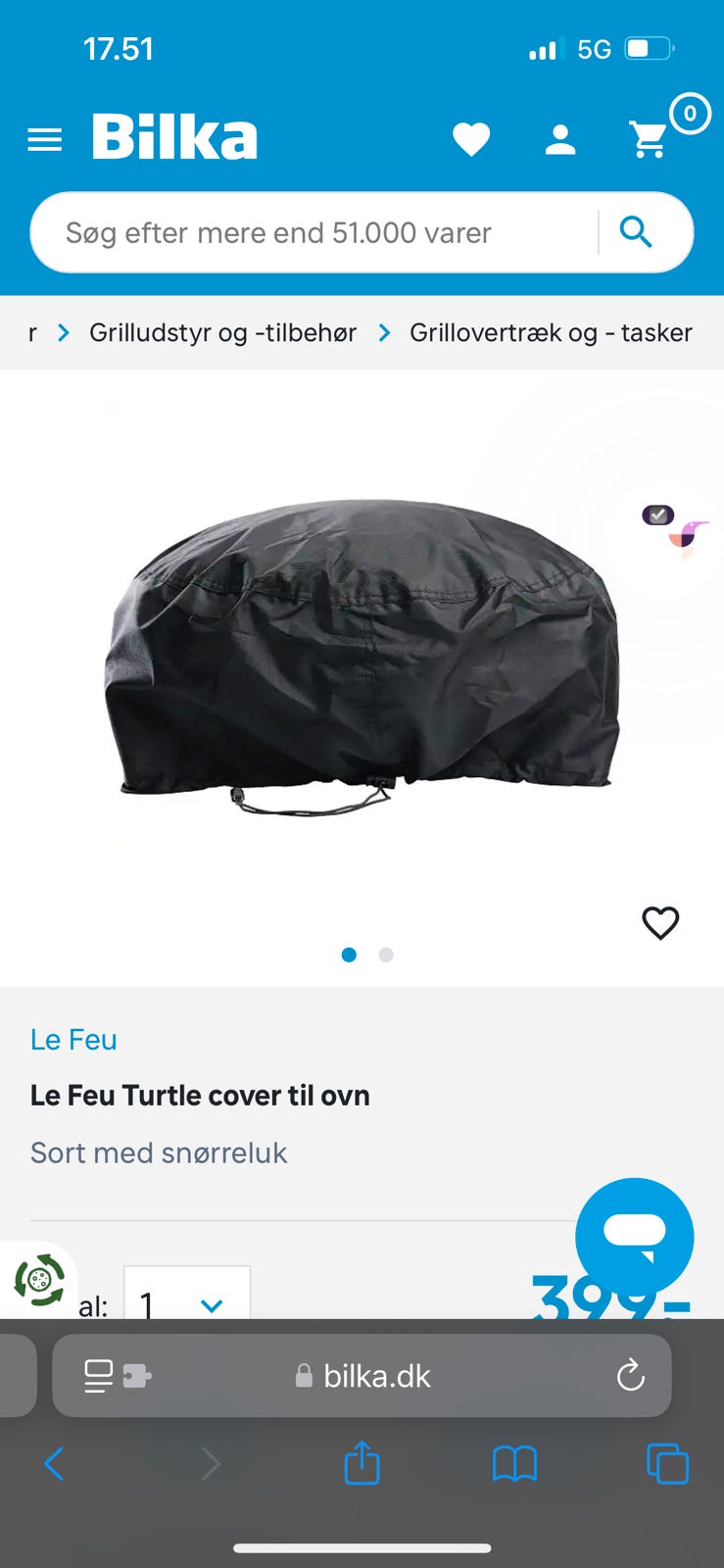
Task: View the shopping cart
Action: point(650,139)
